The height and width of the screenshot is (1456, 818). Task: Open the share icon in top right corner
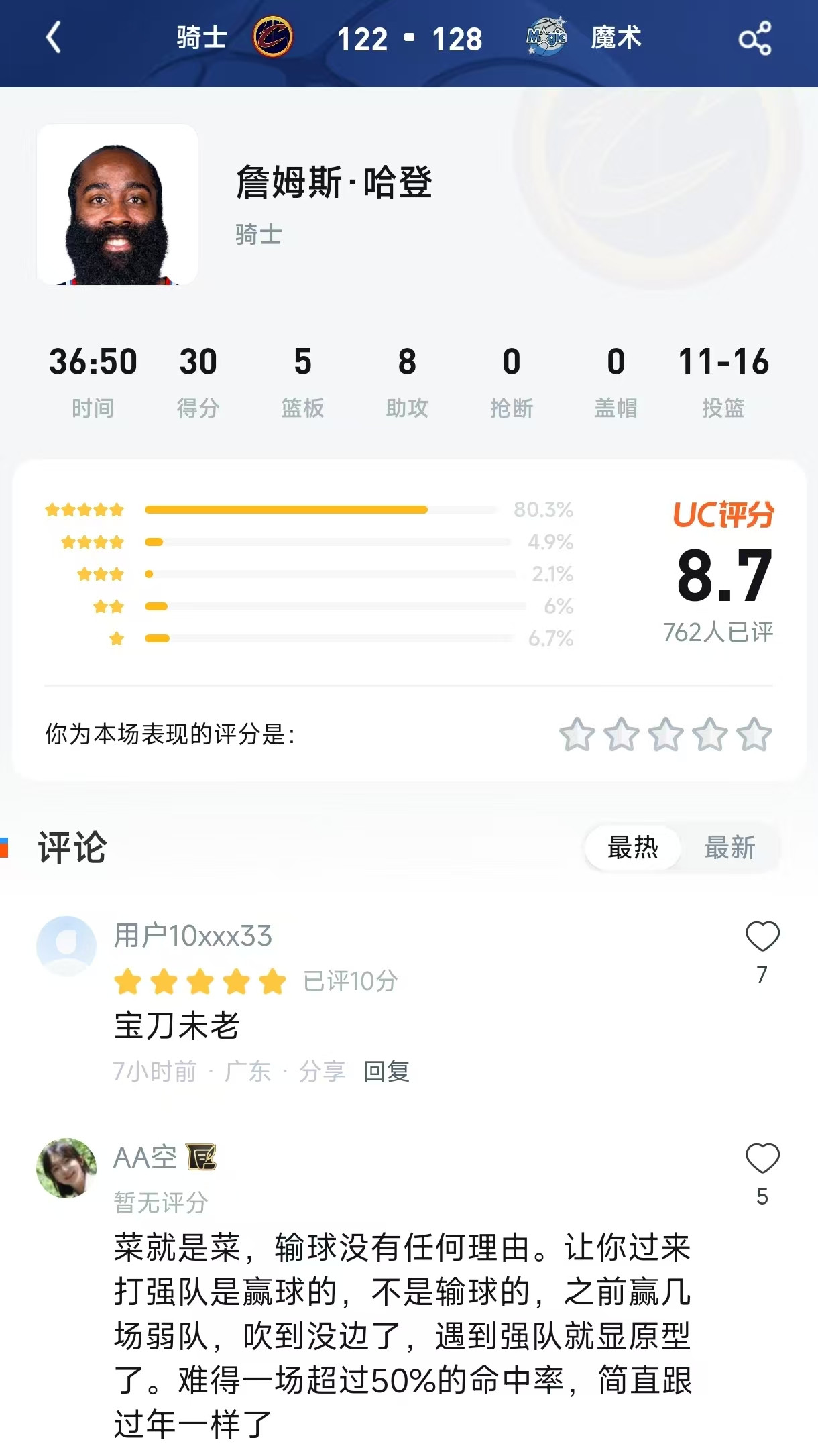point(756,38)
